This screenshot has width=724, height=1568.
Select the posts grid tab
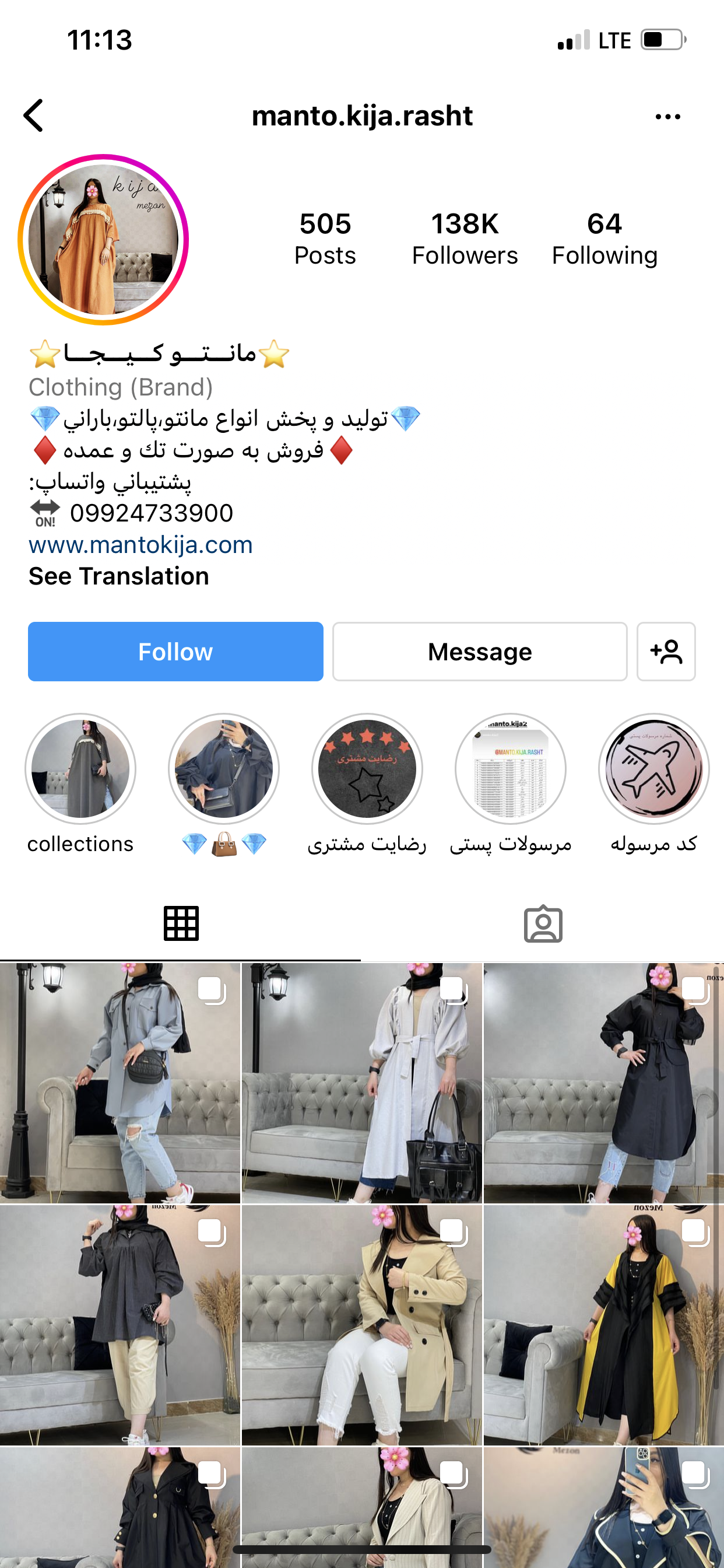[181, 924]
